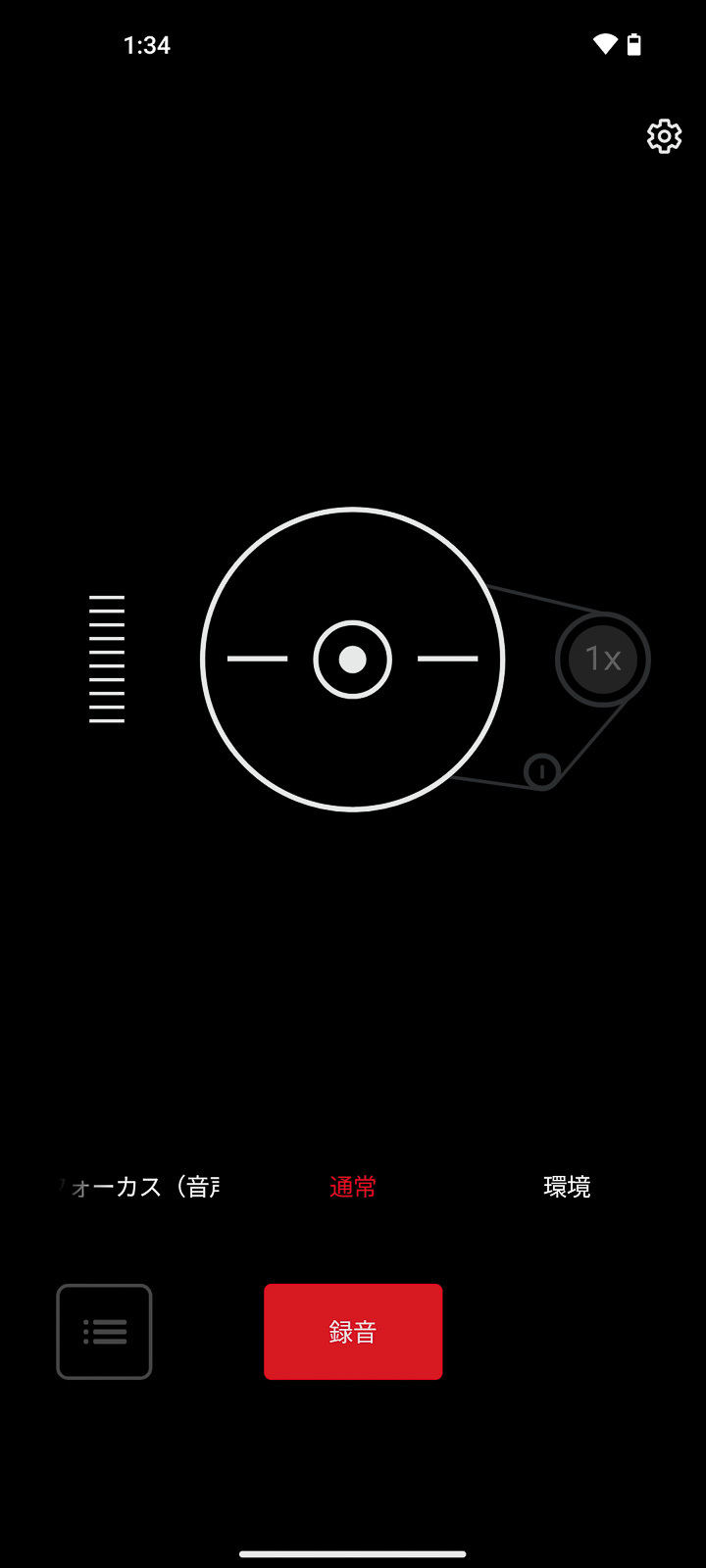Open the settings gear
Image resolution: width=706 pixels, height=1568 pixels.
(664, 136)
